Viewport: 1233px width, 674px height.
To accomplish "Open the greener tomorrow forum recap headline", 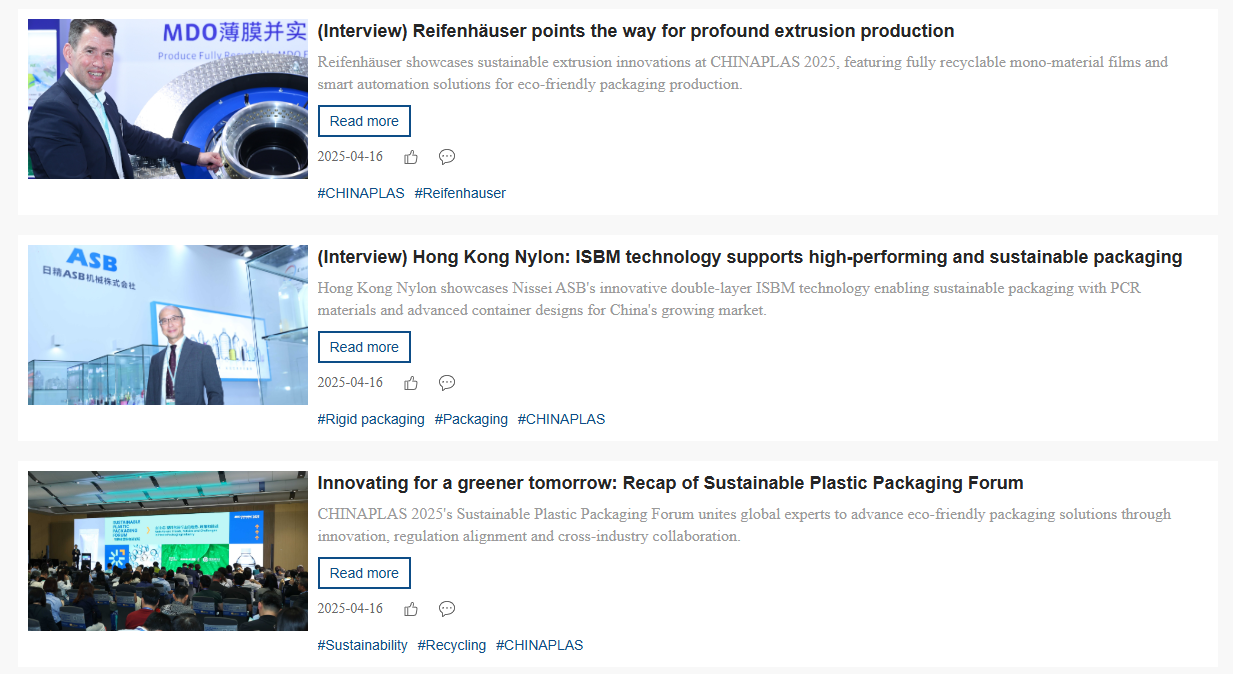I will coord(670,483).
